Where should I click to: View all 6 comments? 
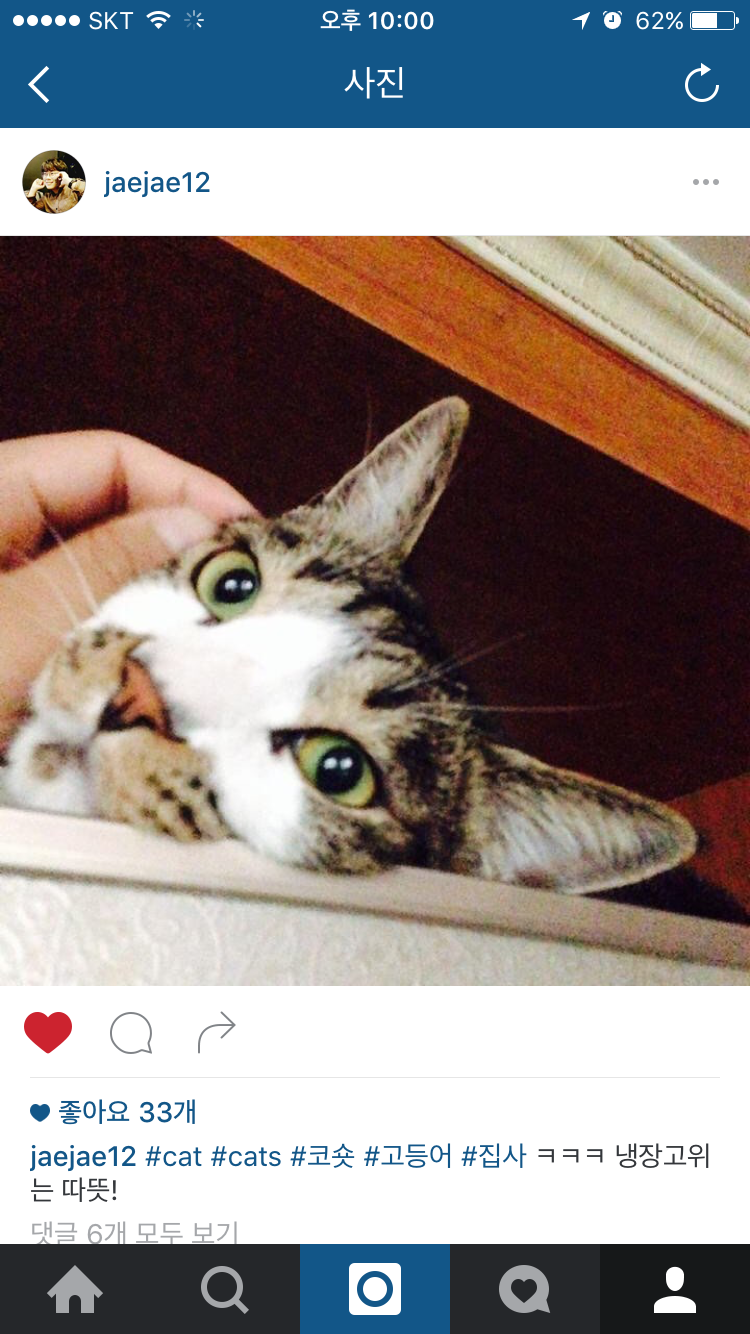(135, 1233)
